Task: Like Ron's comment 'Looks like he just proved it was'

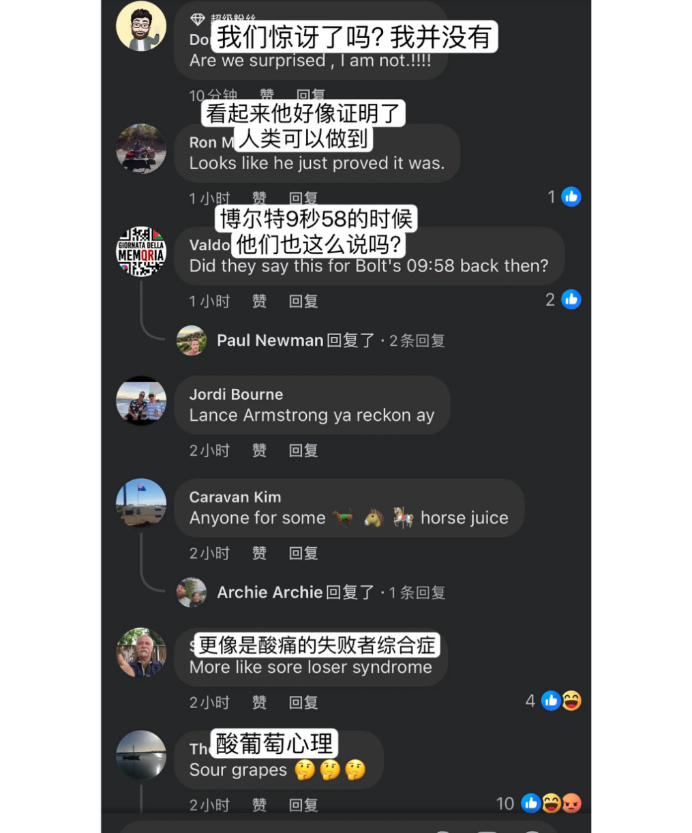Action: (x=259, y=198)
